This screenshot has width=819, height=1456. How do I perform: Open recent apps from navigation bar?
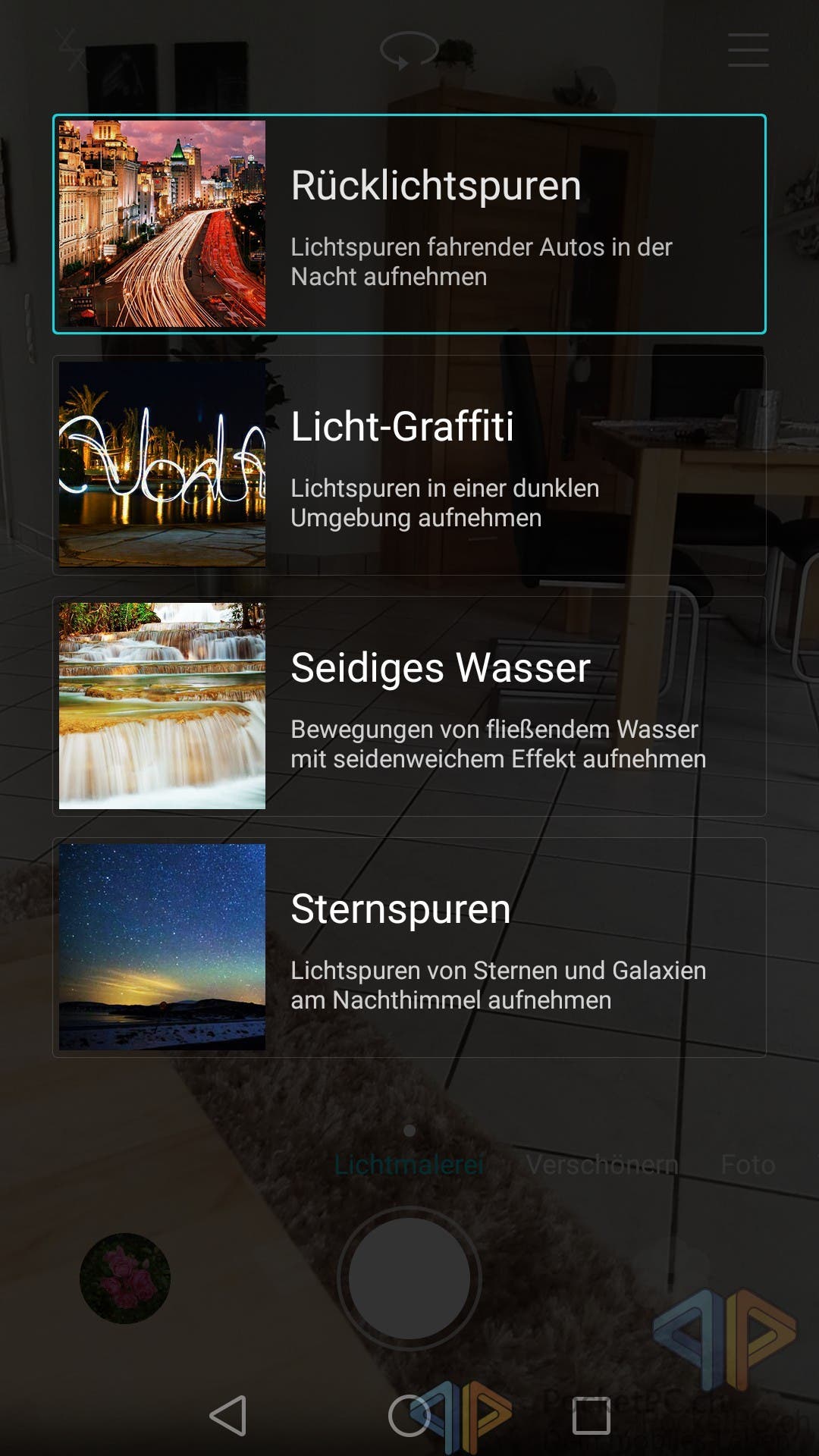point(591,1415)
